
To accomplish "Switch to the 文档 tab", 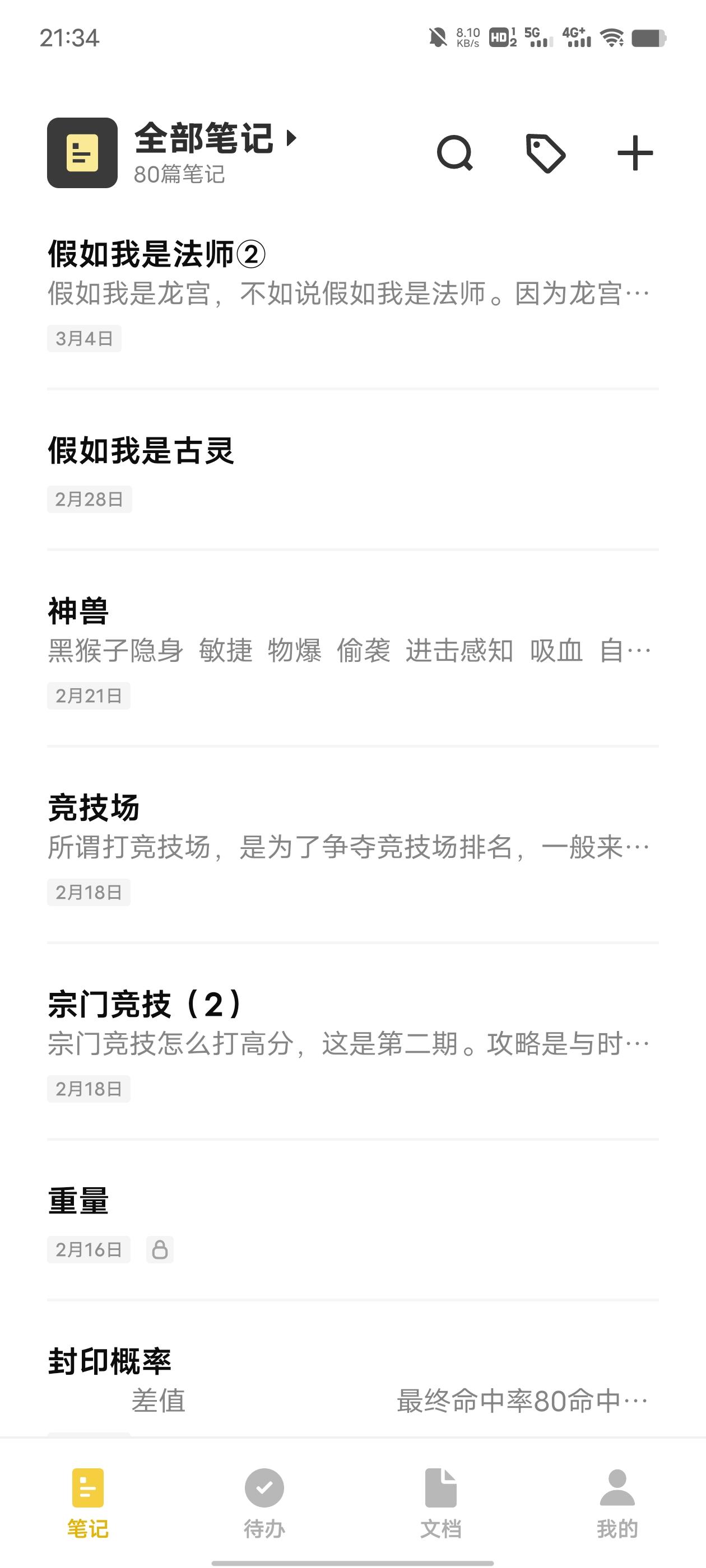I will click(x=440, y=1502).
